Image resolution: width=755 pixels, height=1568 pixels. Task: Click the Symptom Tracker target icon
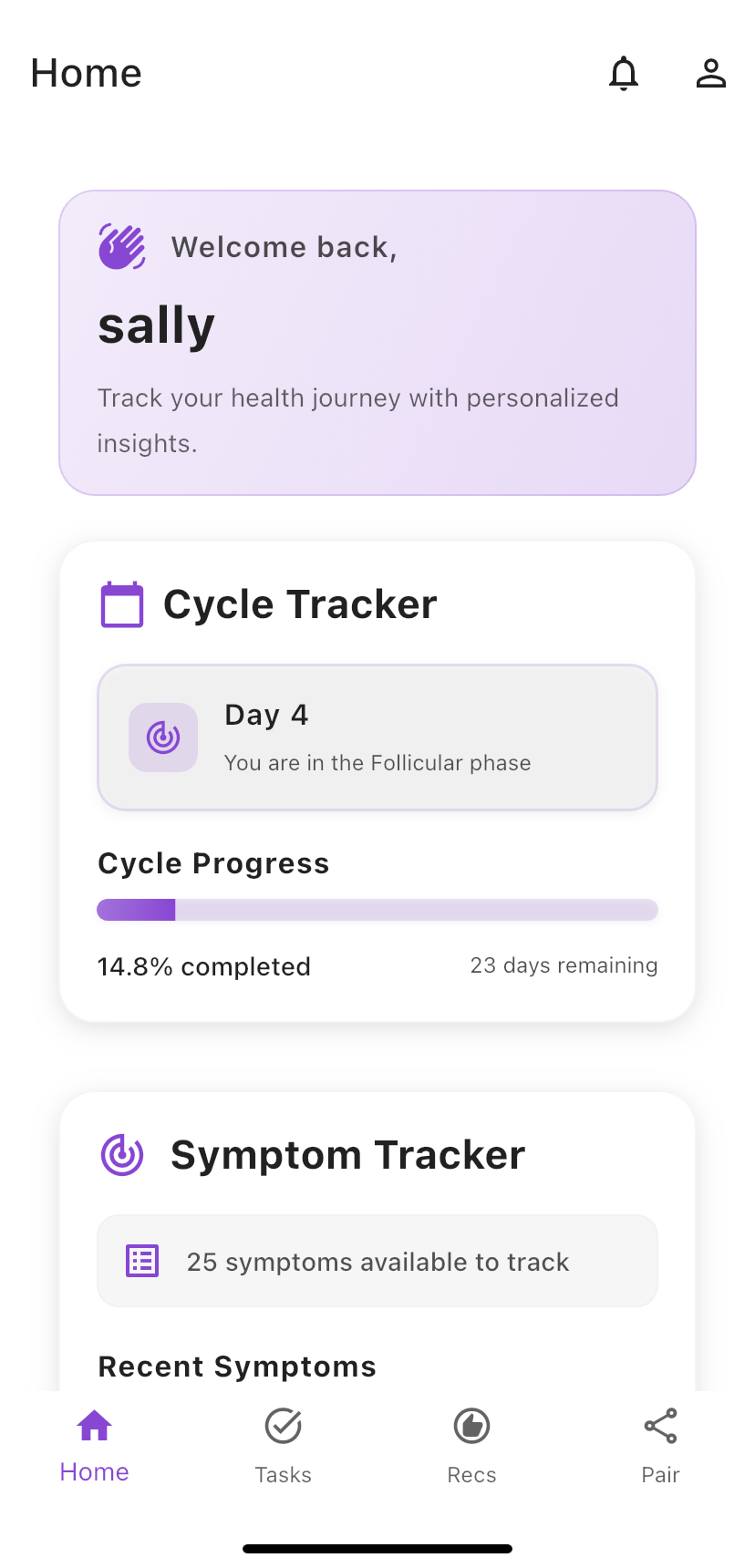[x=122, y=1153]
